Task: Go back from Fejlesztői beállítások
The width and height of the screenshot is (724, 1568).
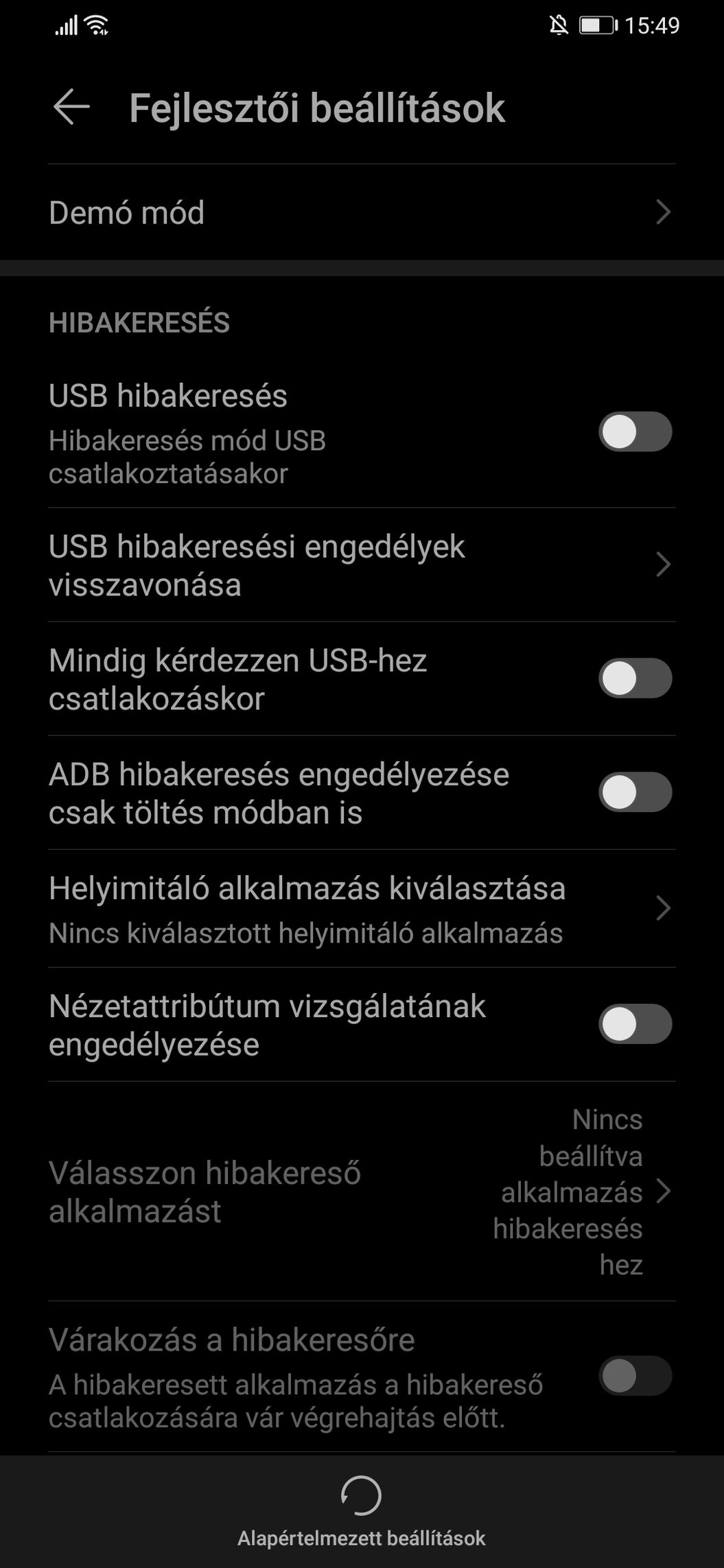Action: (x=71, y=107)
